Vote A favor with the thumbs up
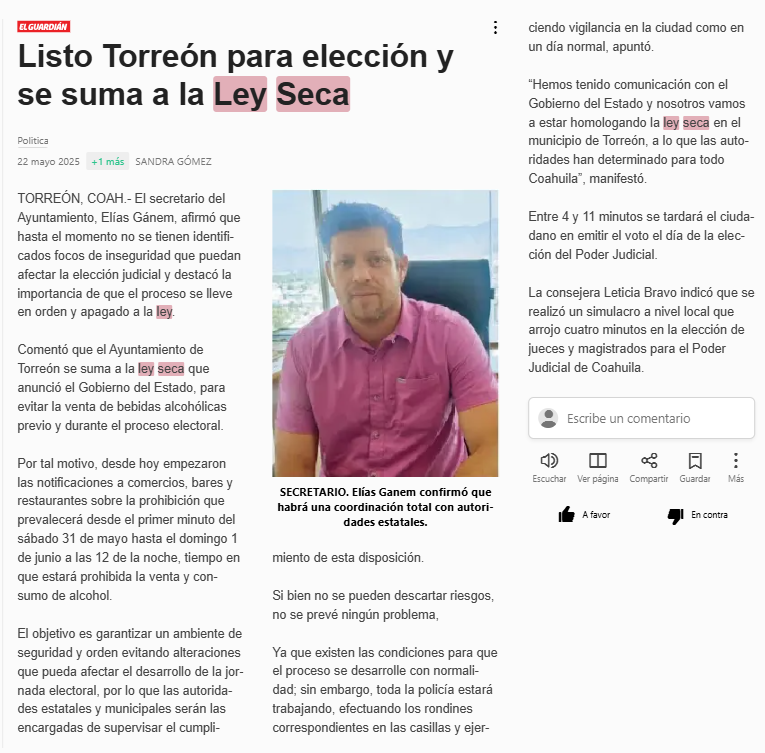Viewport: 765px width, 753px height. point(584,514)
